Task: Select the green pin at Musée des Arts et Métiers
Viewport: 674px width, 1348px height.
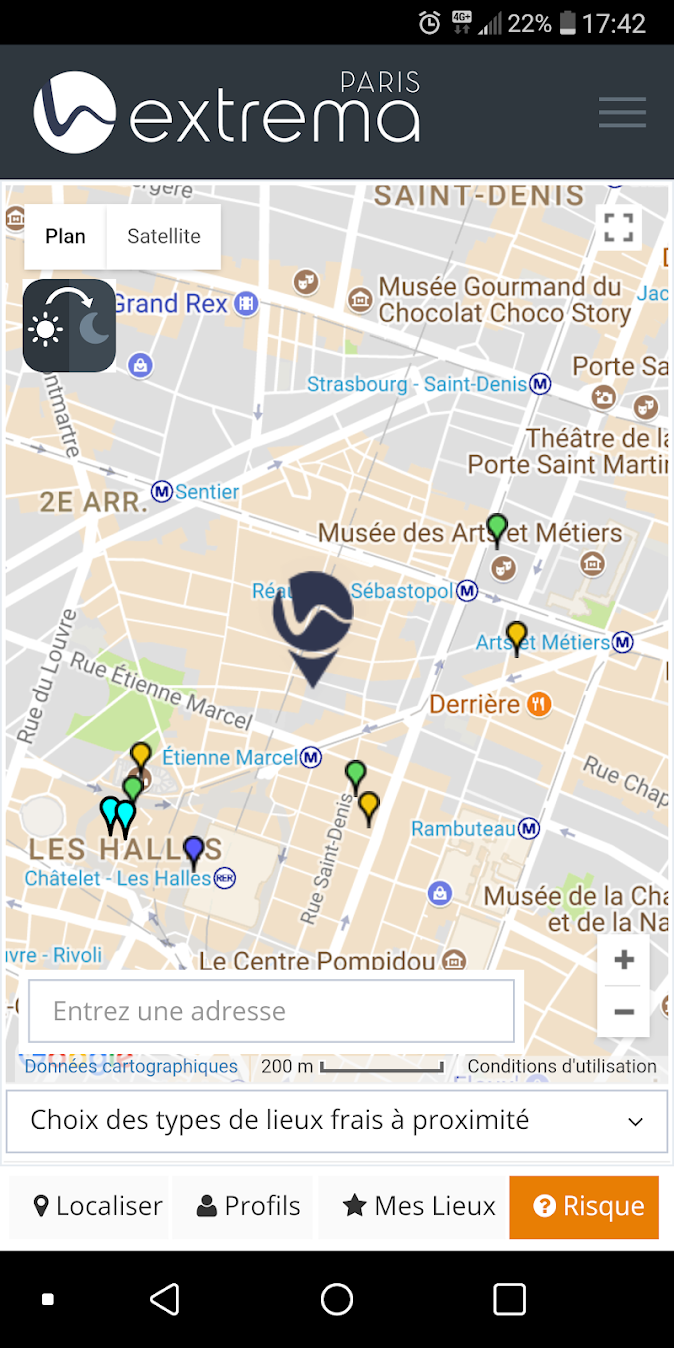Action: [497, 527]
